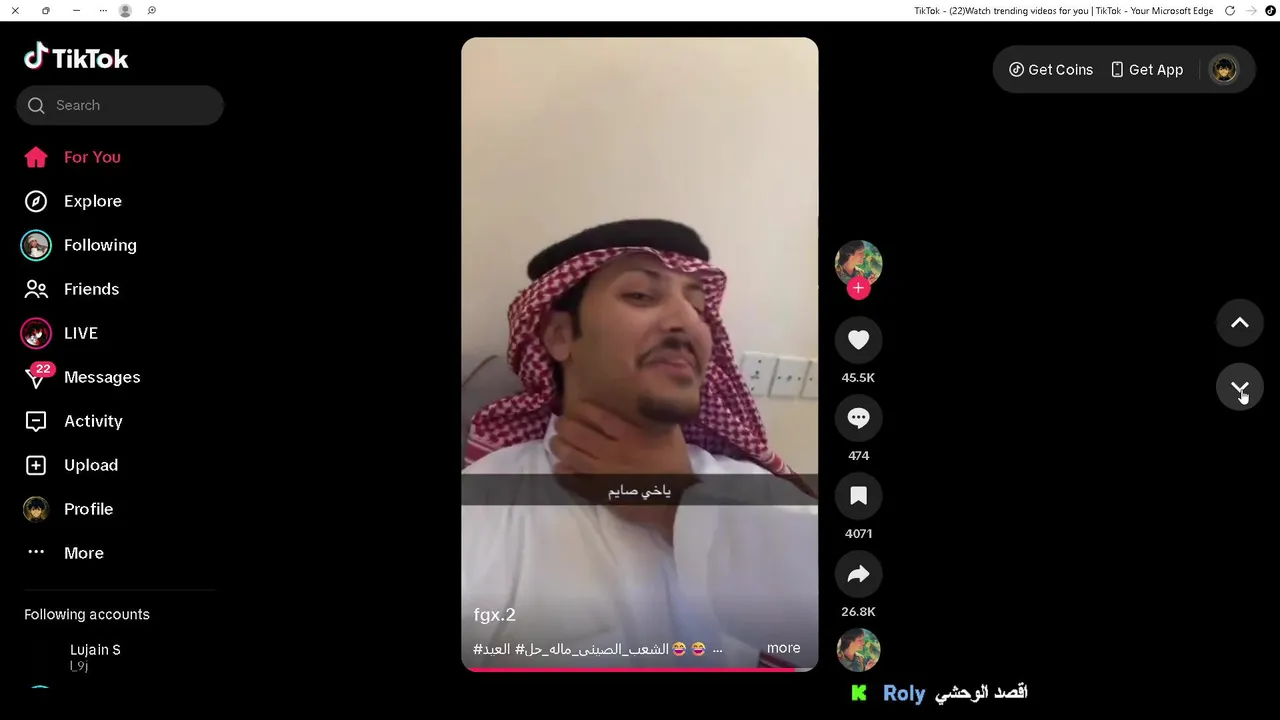
Task: Follow the creator via plus badge
Action: point(858,289)
